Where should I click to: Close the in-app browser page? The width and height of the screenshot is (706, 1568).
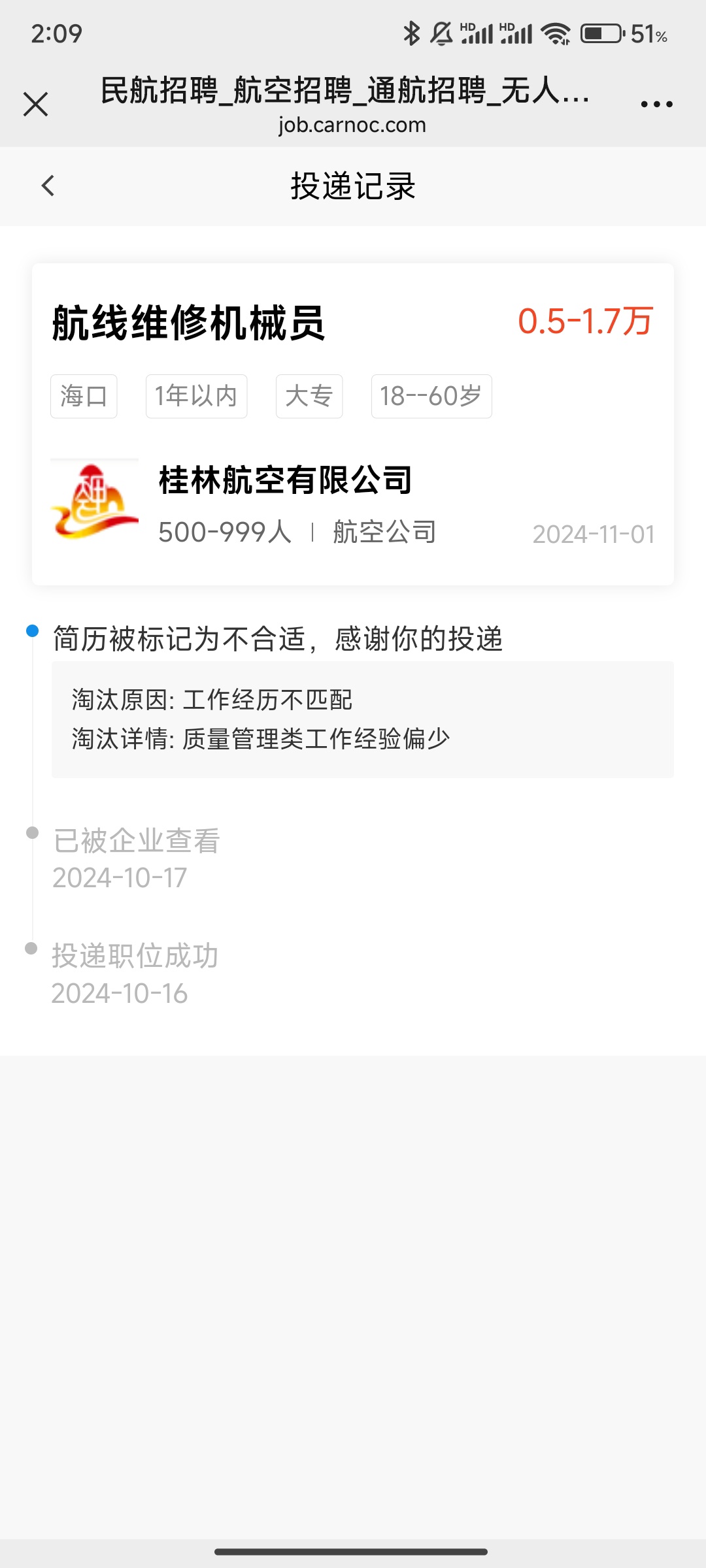tap(35, 104)
